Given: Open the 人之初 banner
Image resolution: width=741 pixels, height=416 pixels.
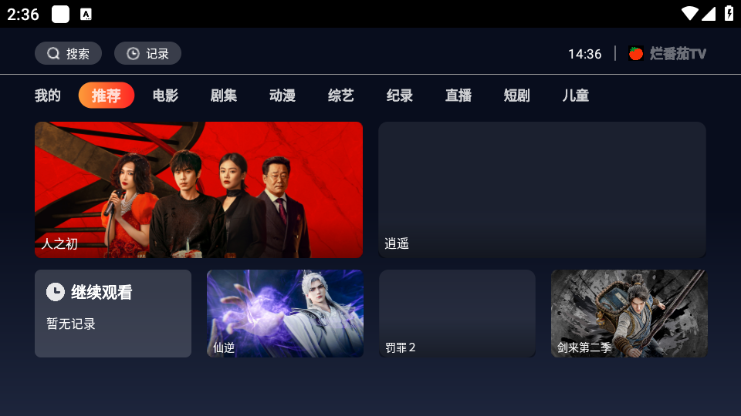Looking at the screenshot, I should pyautogui.click(x=199, y=189).
